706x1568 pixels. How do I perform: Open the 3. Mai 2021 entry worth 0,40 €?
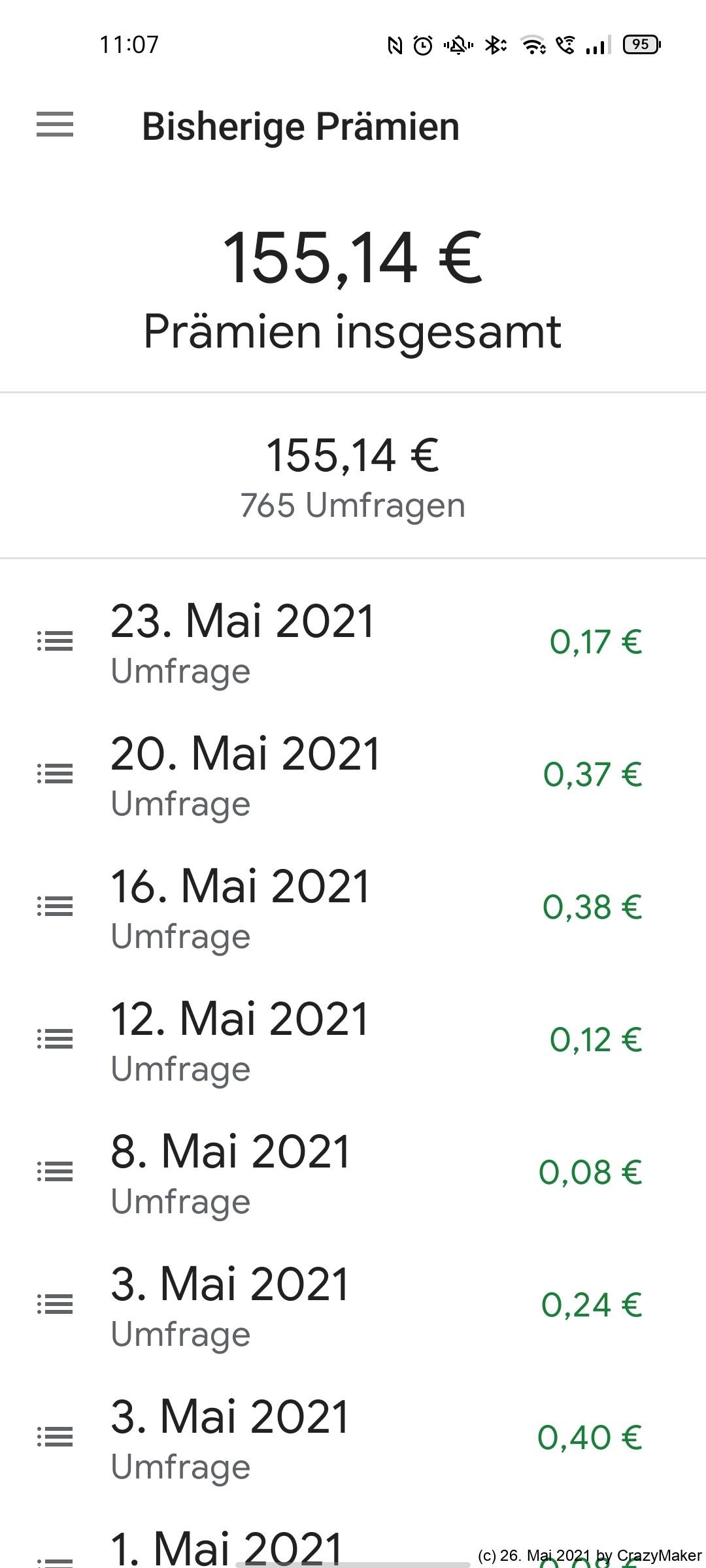click(353, 1437)
